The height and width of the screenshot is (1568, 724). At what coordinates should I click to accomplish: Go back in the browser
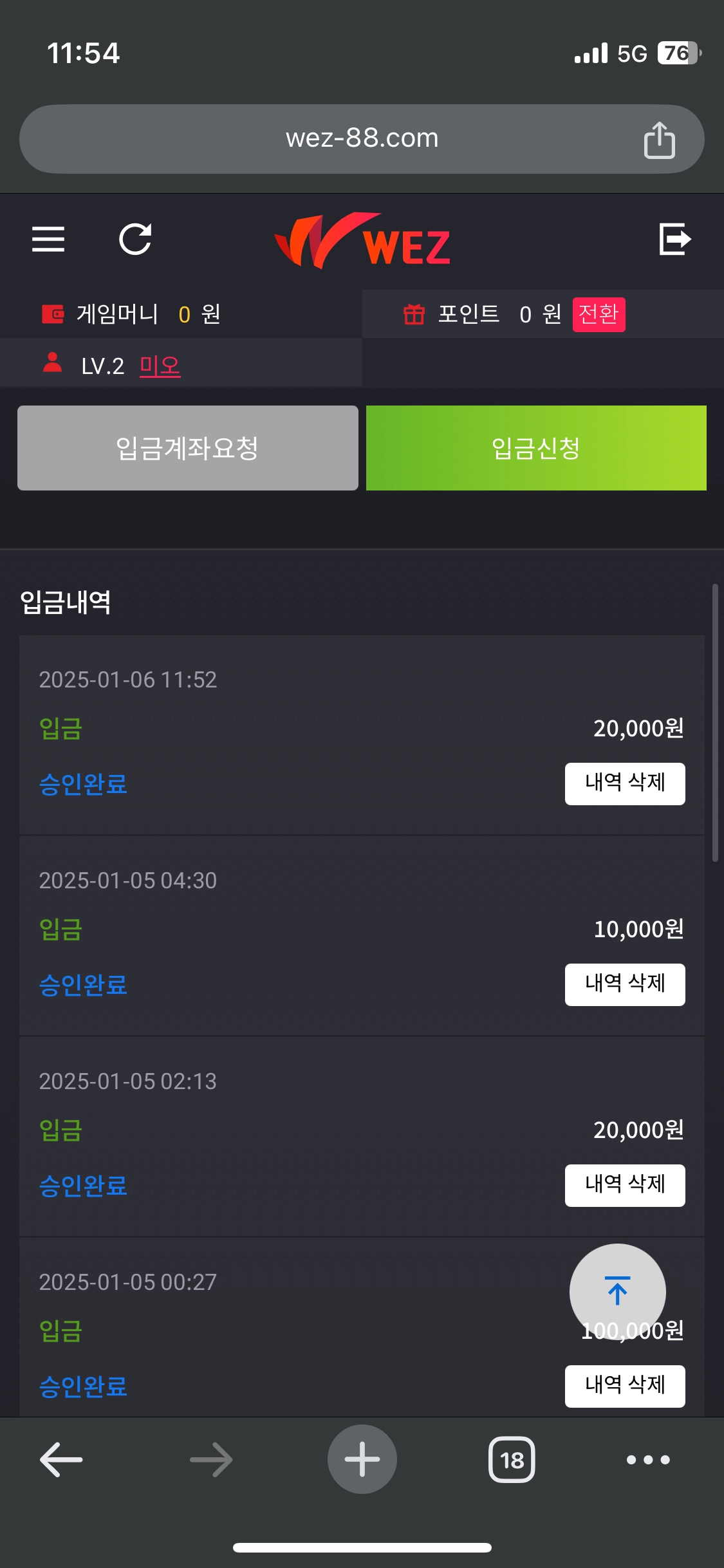coord(61,1459)
